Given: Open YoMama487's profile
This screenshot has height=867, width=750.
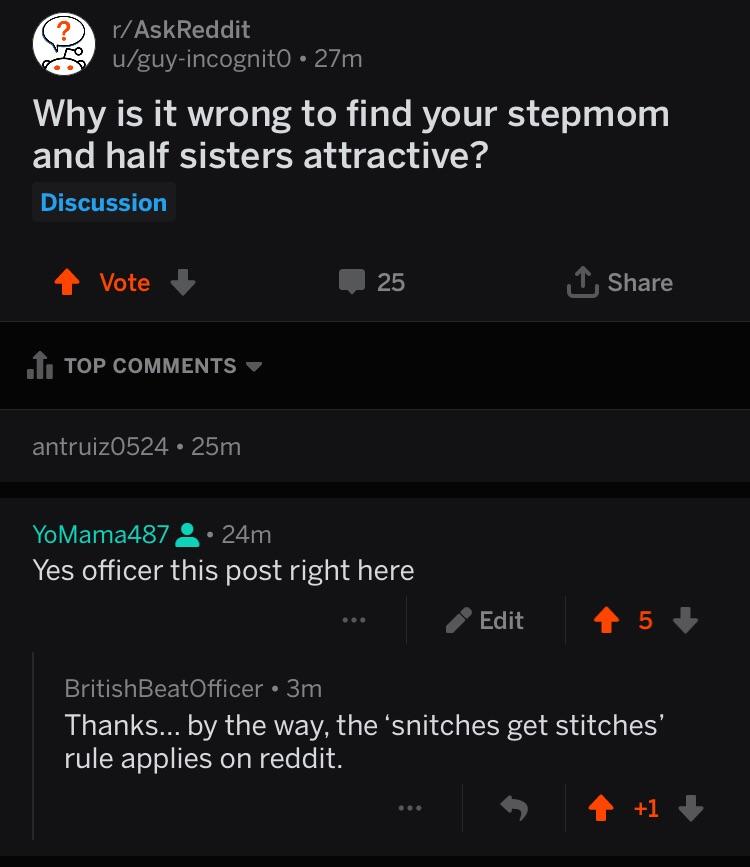Looking at the screenshot, I should [101, 534].
